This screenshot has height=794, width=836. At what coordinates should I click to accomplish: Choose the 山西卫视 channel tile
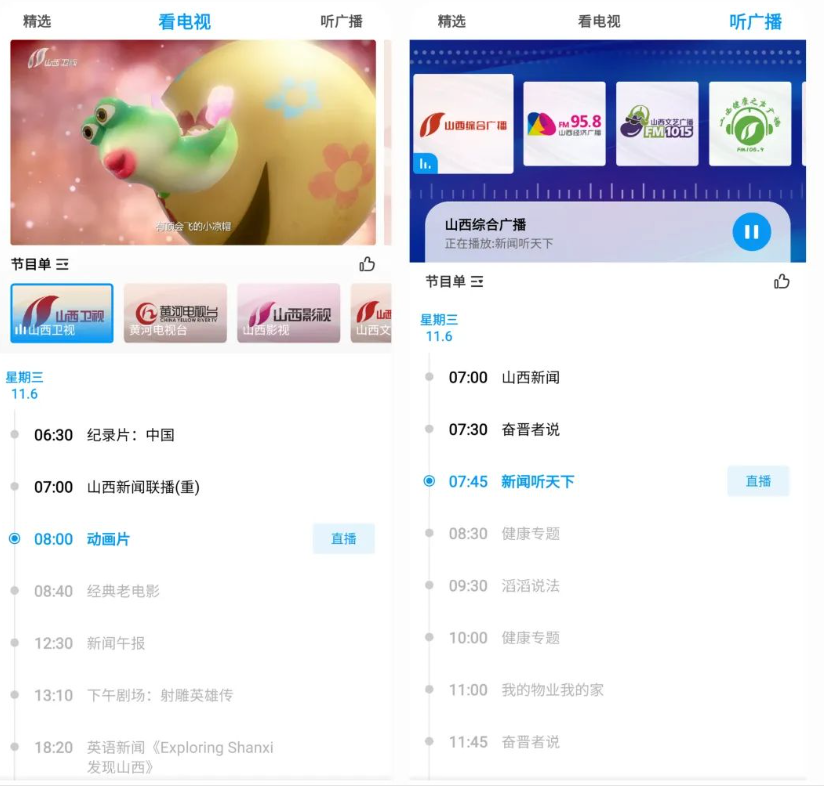(x=62, y=313)
